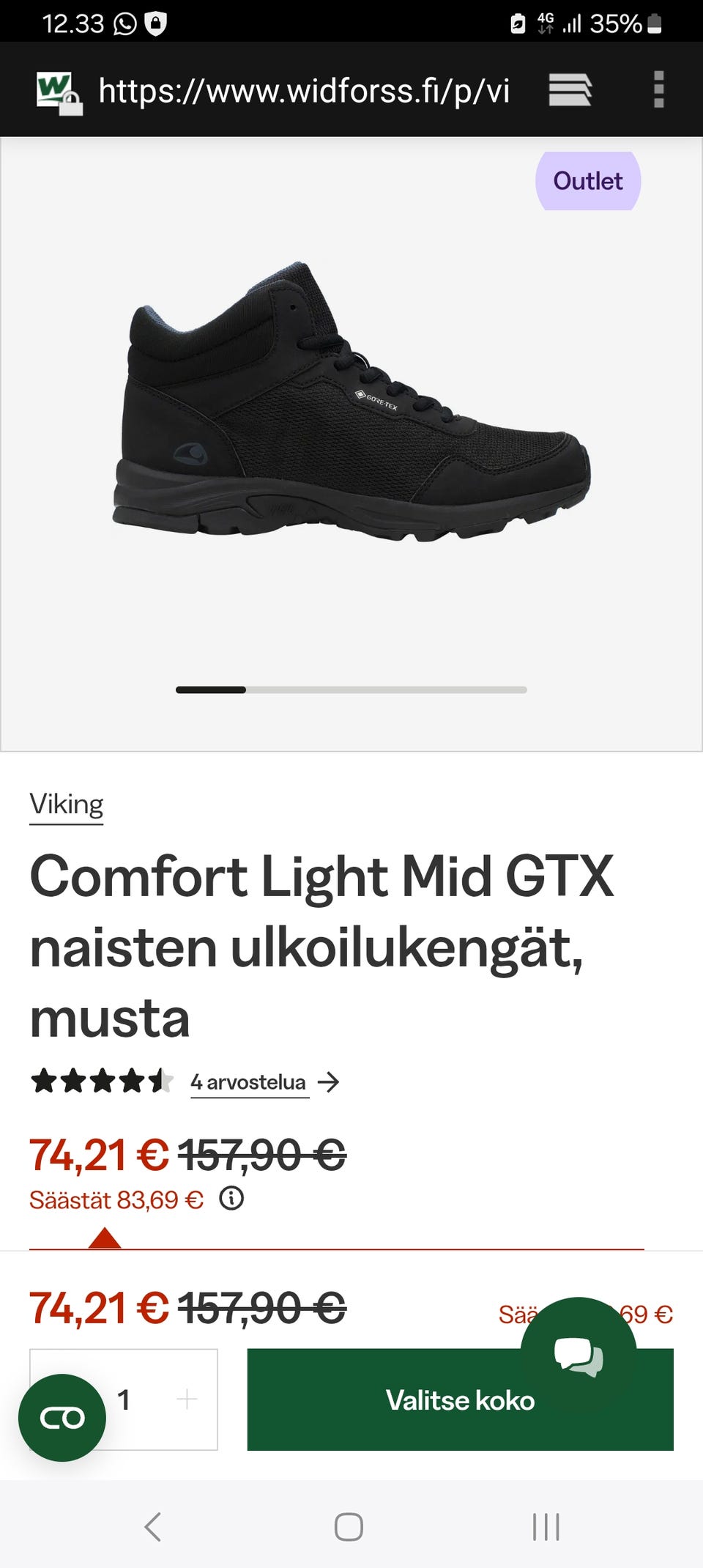The image size is (703, 1568).
Task: Open the green floating link button
Action: [62, 1418]
